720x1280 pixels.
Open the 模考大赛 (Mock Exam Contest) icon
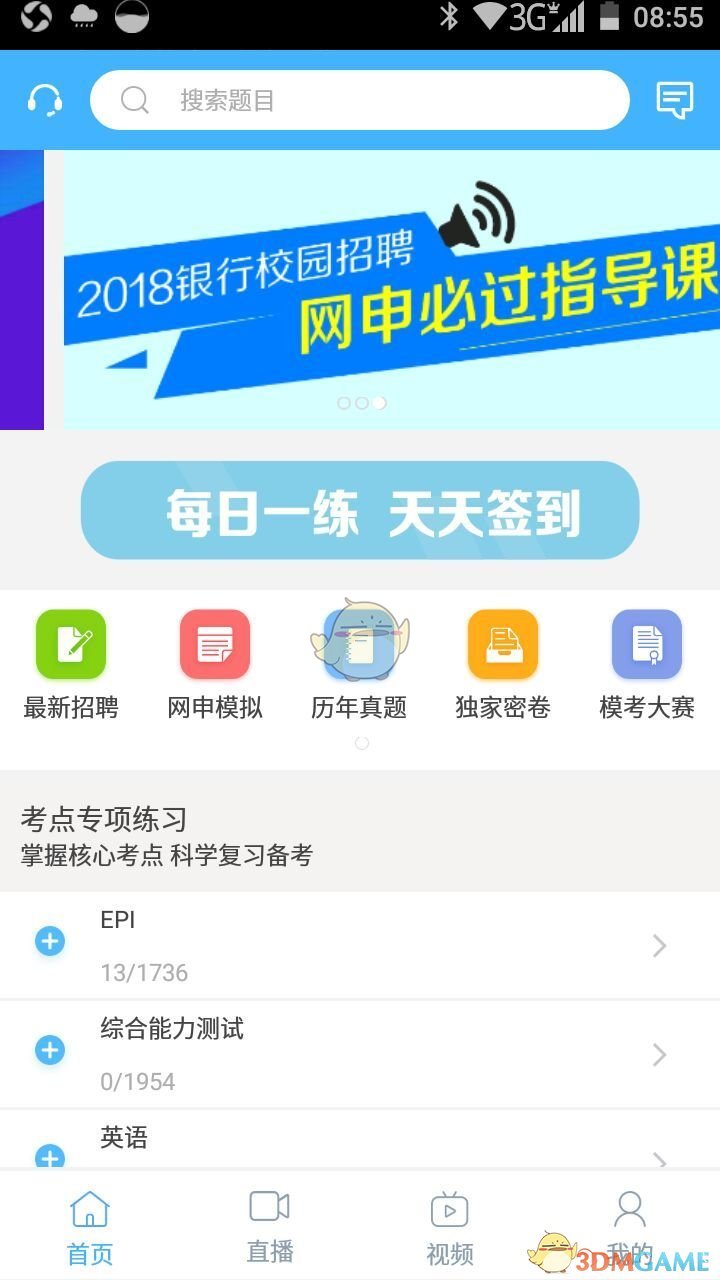[x=647, y=644]
